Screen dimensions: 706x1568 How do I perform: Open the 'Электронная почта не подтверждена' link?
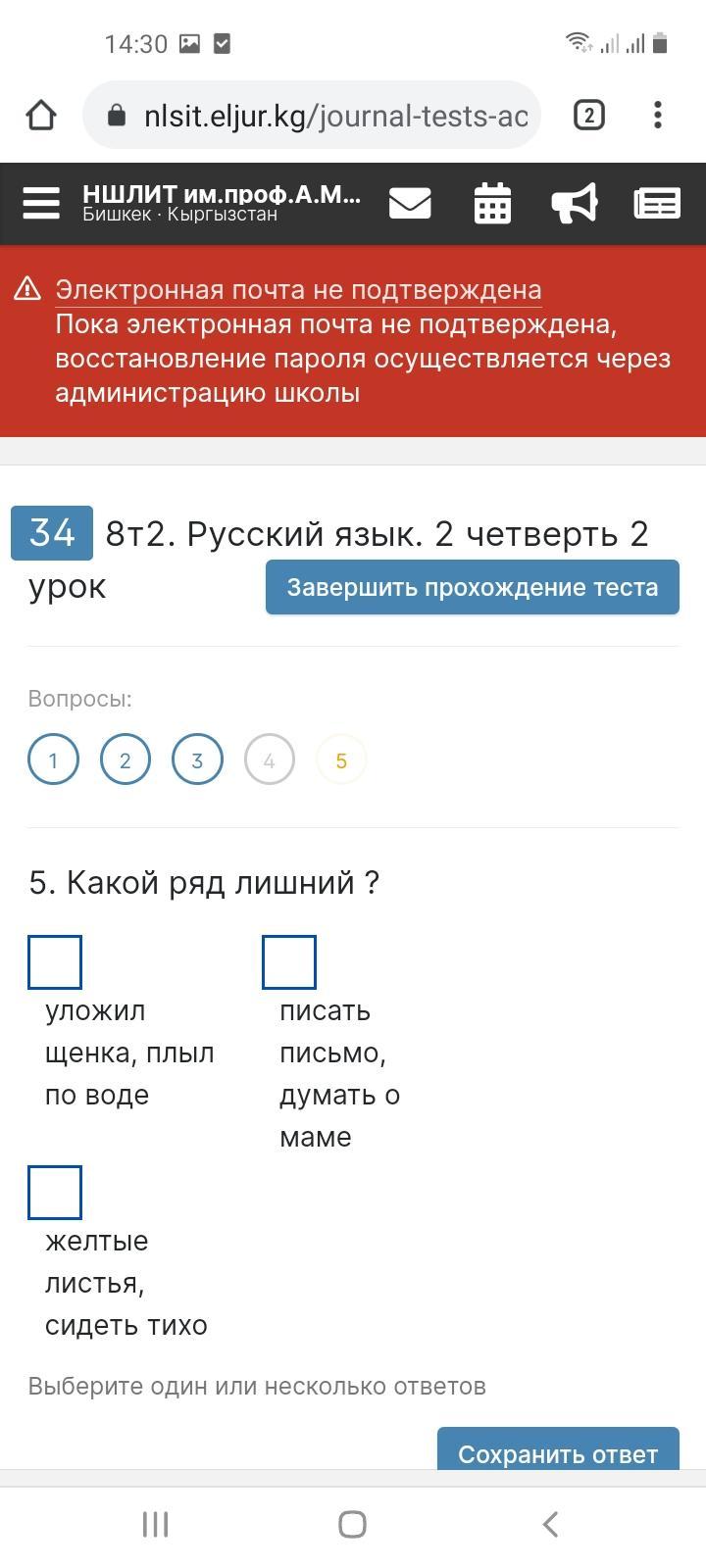point(298,290)
